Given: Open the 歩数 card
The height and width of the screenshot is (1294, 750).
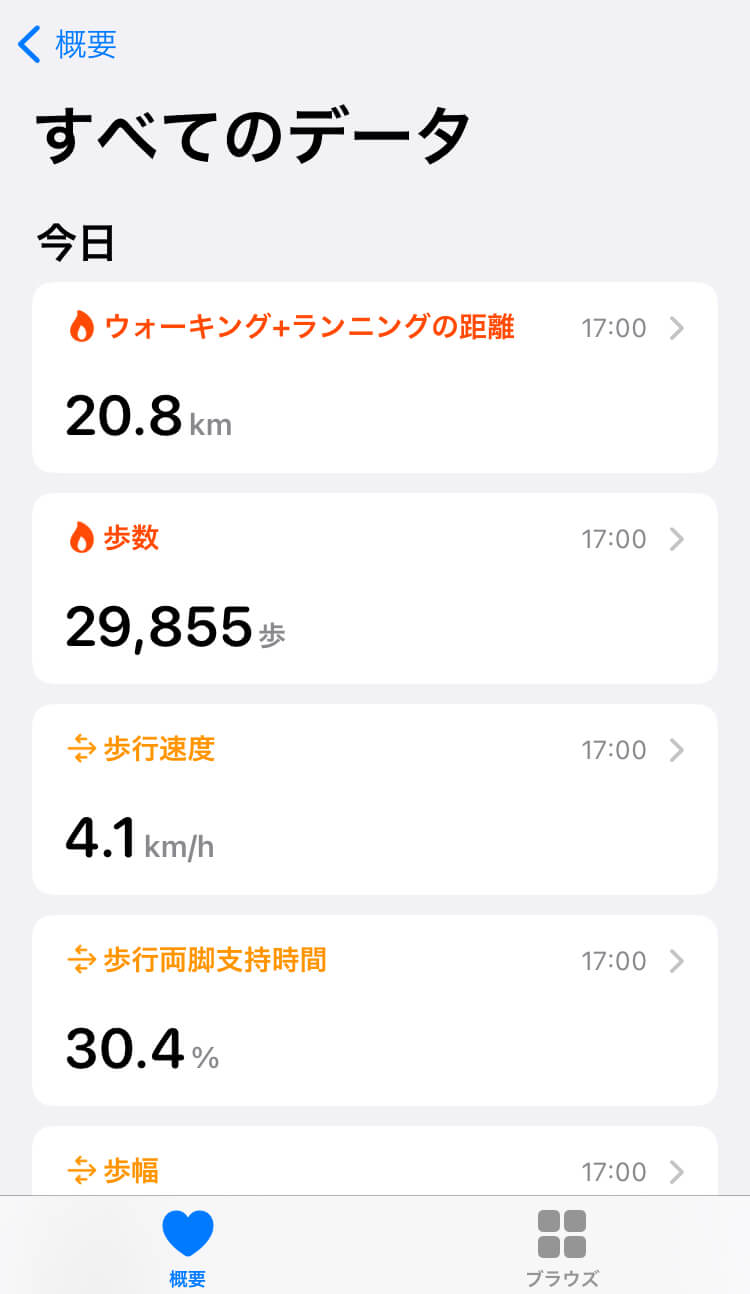Looking at the screenshot, I should (x=374, y=588).
